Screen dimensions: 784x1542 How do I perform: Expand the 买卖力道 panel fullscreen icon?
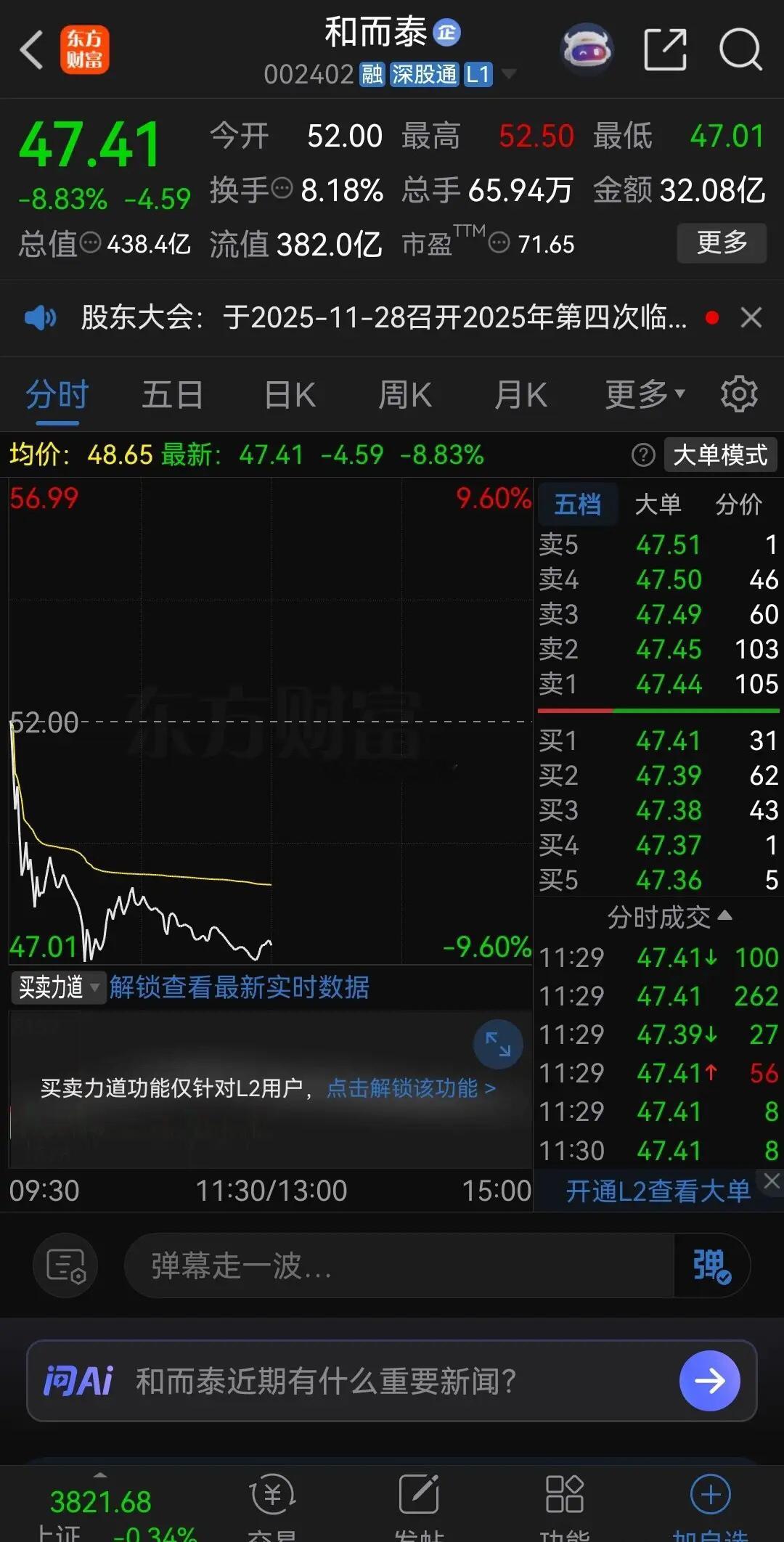tap(497, 1045)
